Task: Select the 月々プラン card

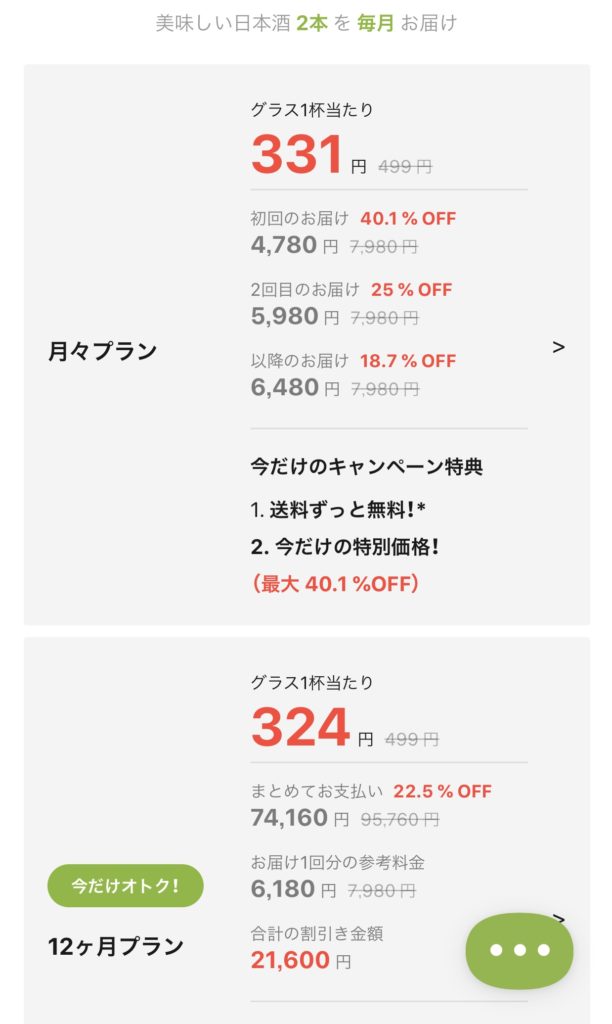Action: click(x=306, y=344)
